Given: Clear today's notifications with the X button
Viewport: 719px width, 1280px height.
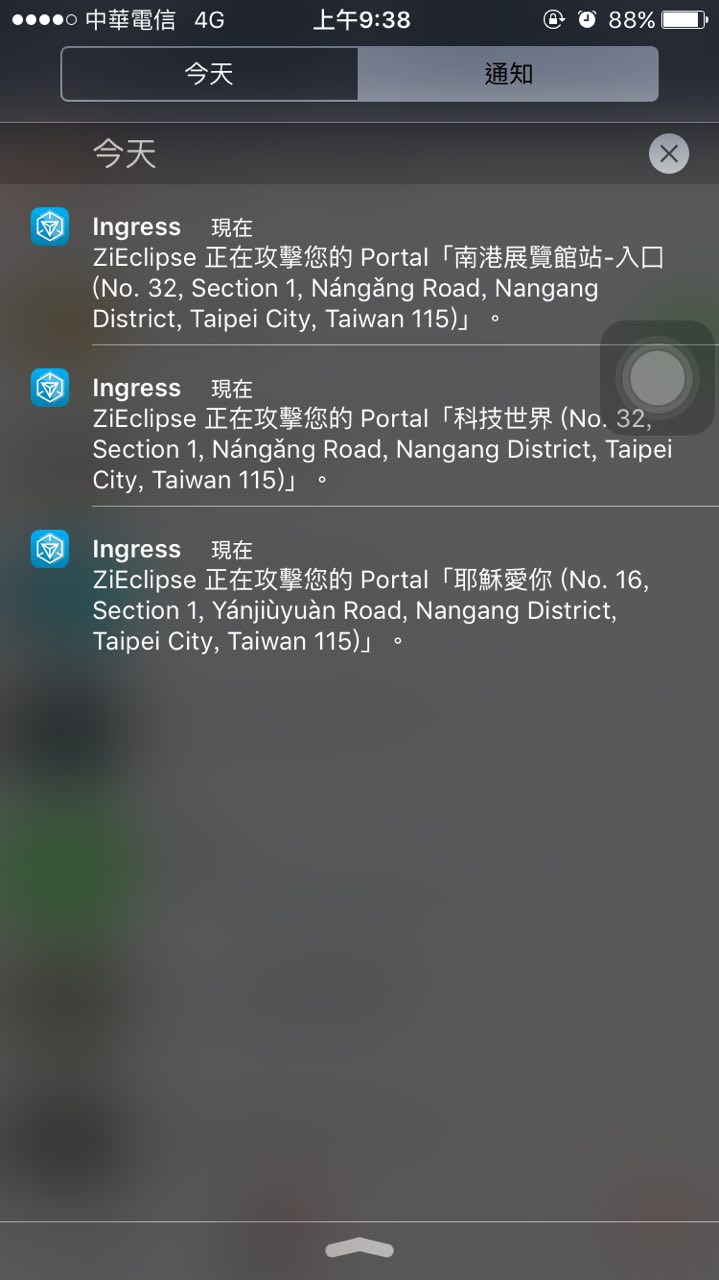Looking at the screenshot, I should [668, 154].
